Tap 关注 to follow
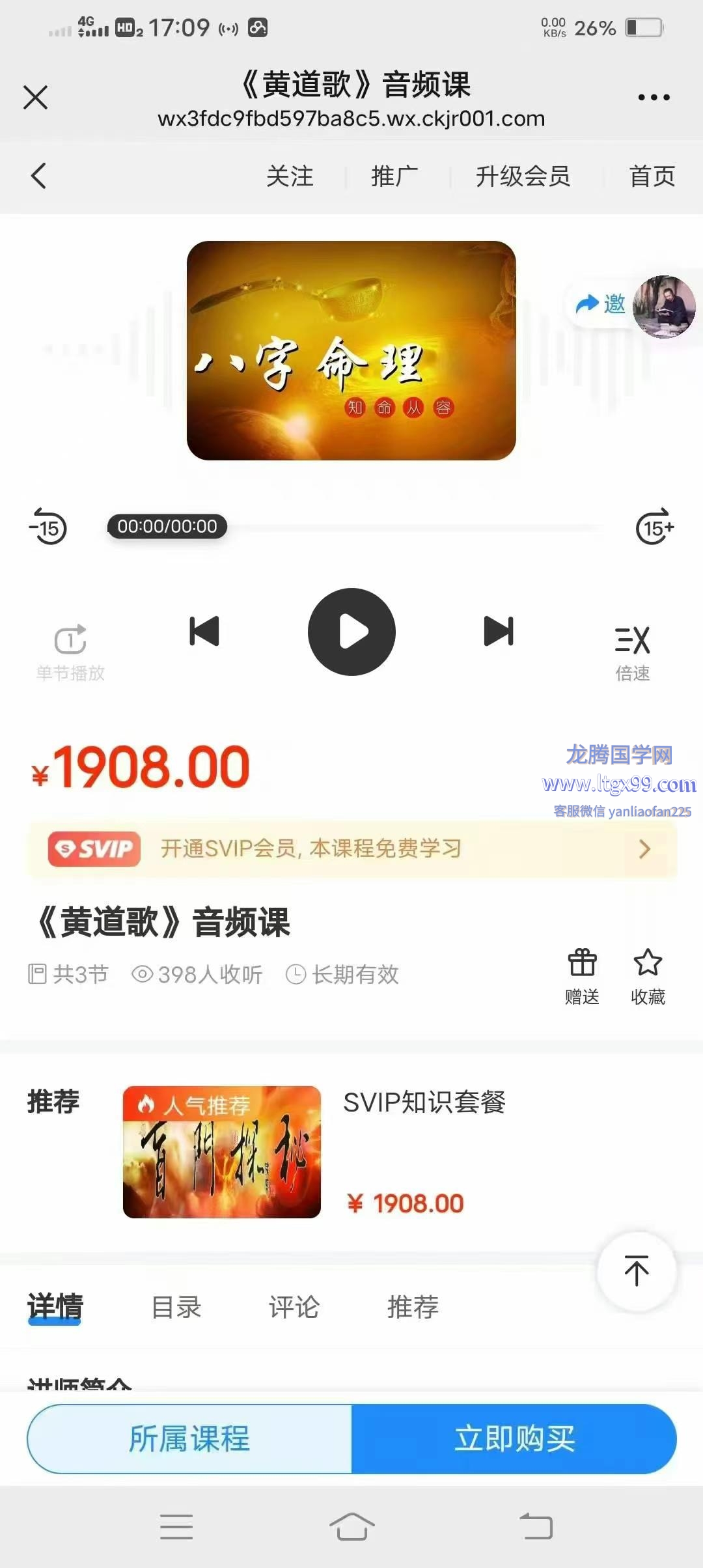 tap(290, 176)
